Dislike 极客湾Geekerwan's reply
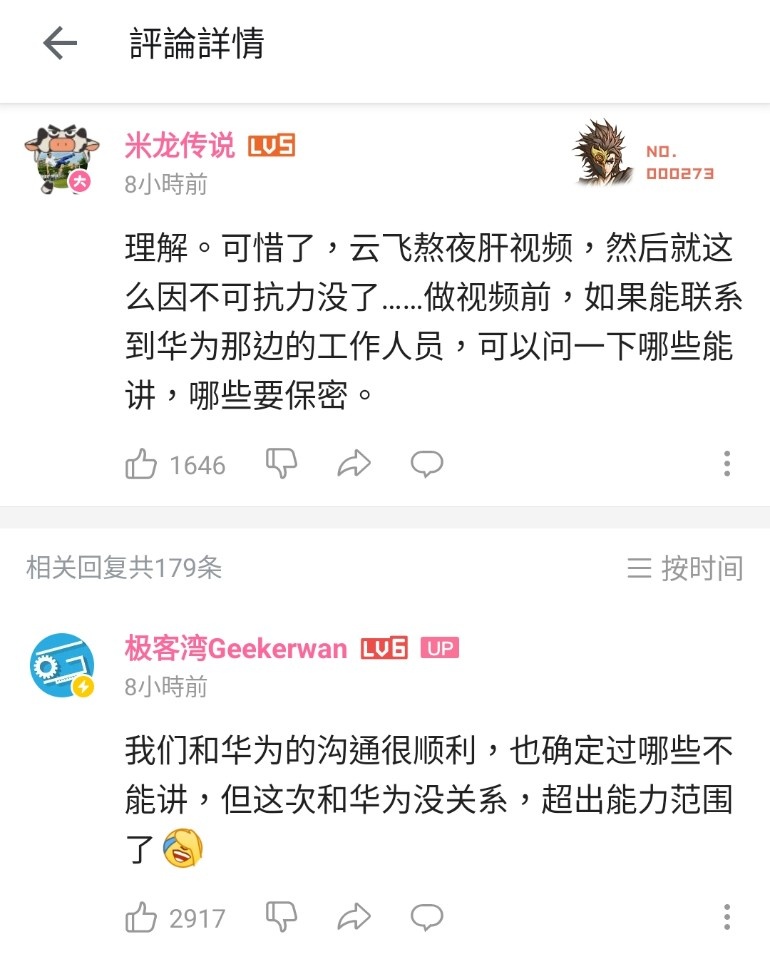Image resolution: width=770 pixels, height=958 pixels. coord(282,916)
